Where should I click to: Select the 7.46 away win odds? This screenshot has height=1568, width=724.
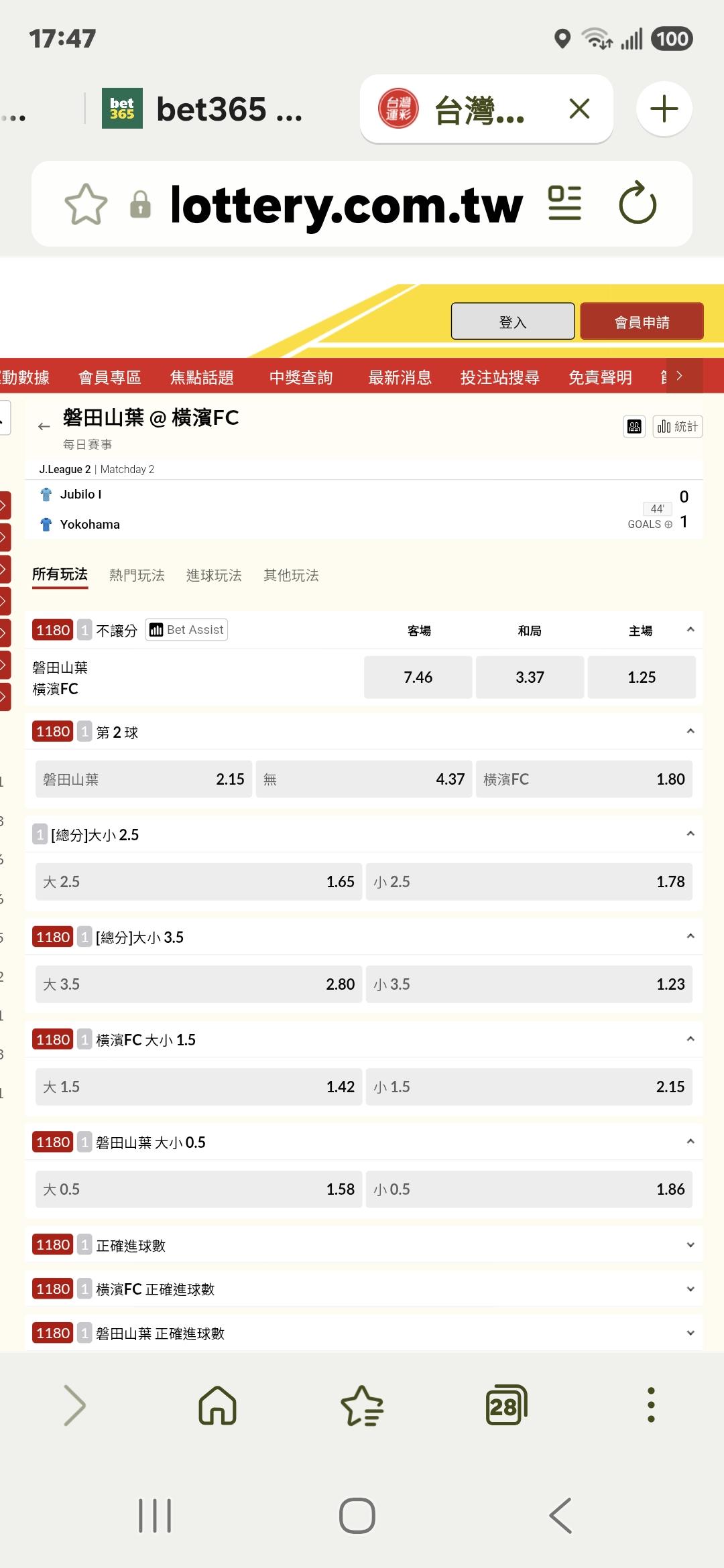[x=418, y=677]
